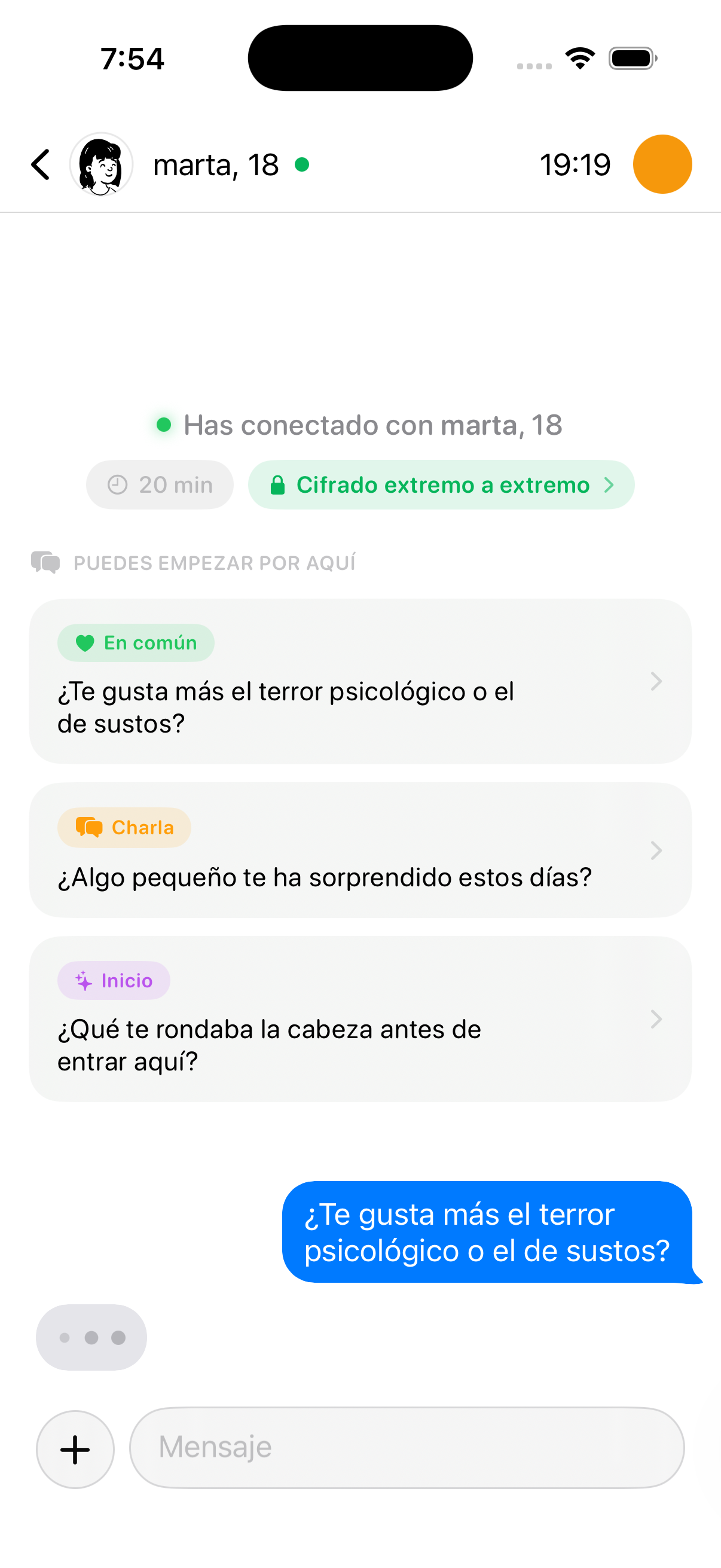
Task: Select the question about terror psicológico o de sustos
Action: [x=286, y=707]
